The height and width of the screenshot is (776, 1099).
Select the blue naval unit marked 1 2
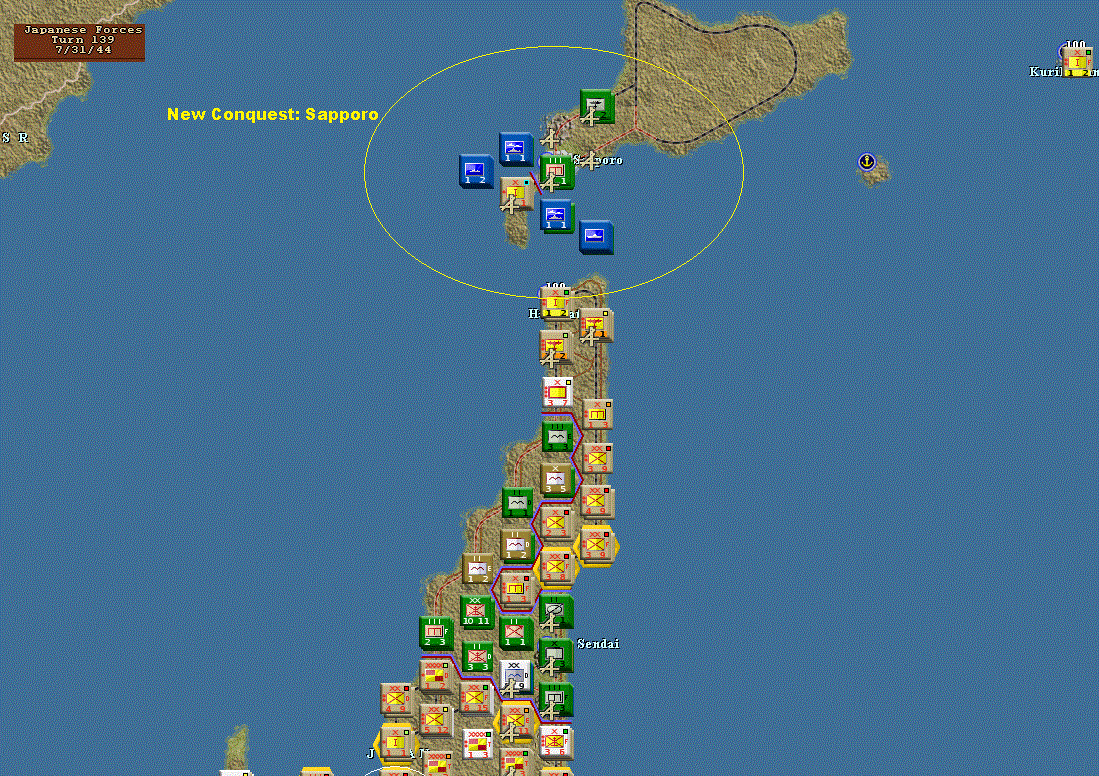[x=475, y=169]
